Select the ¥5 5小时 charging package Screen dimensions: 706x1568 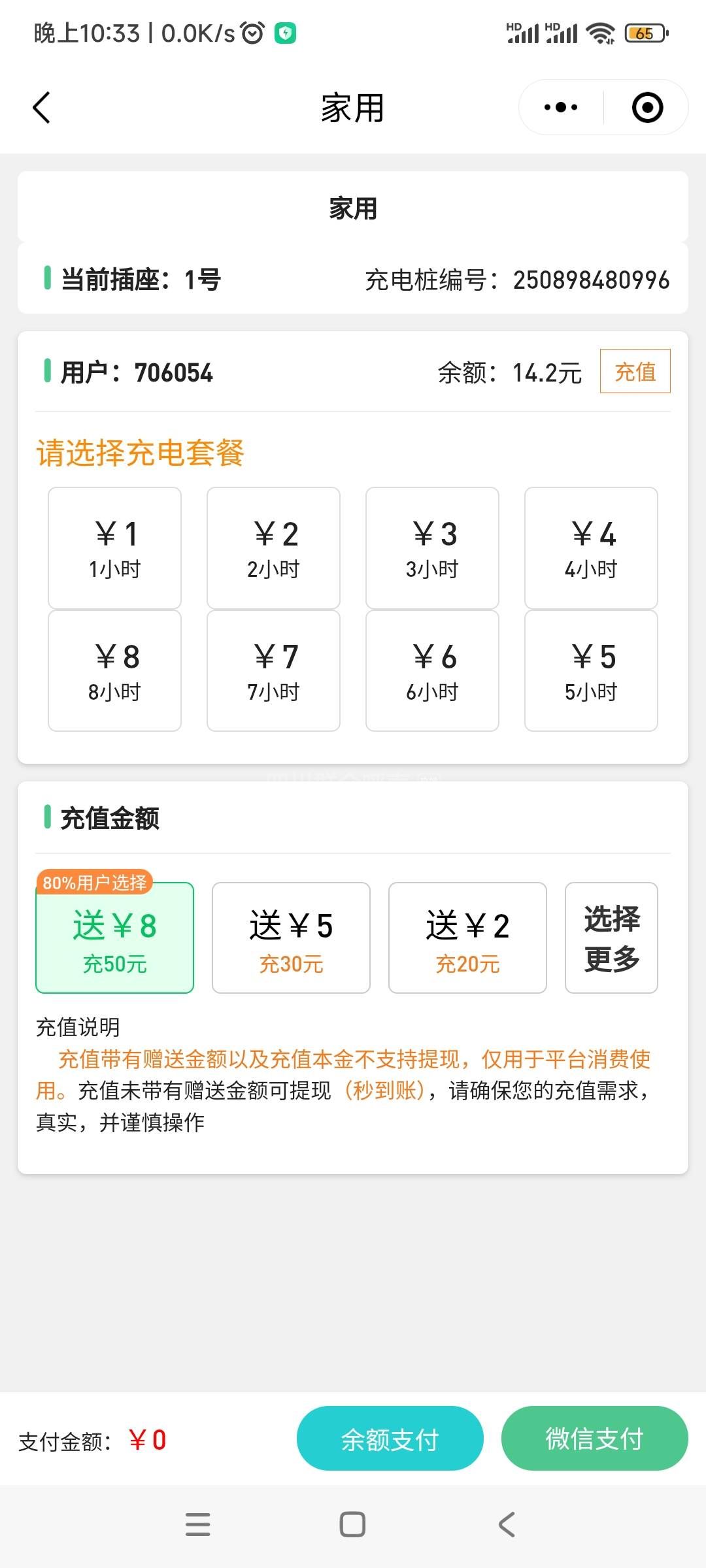tap(591, 671)
